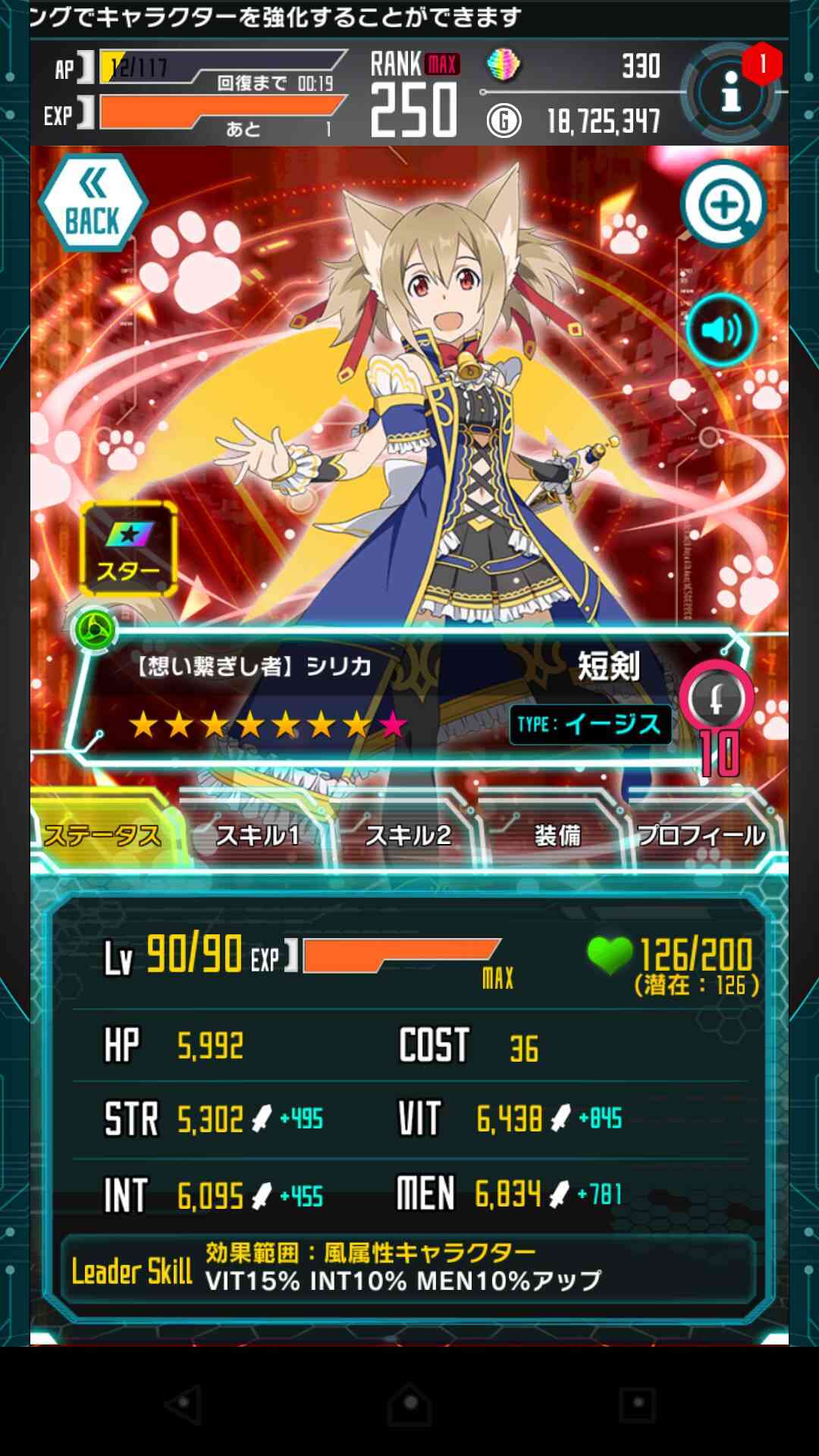Switch to the スキル2 tab

click(x=408, y=835)
